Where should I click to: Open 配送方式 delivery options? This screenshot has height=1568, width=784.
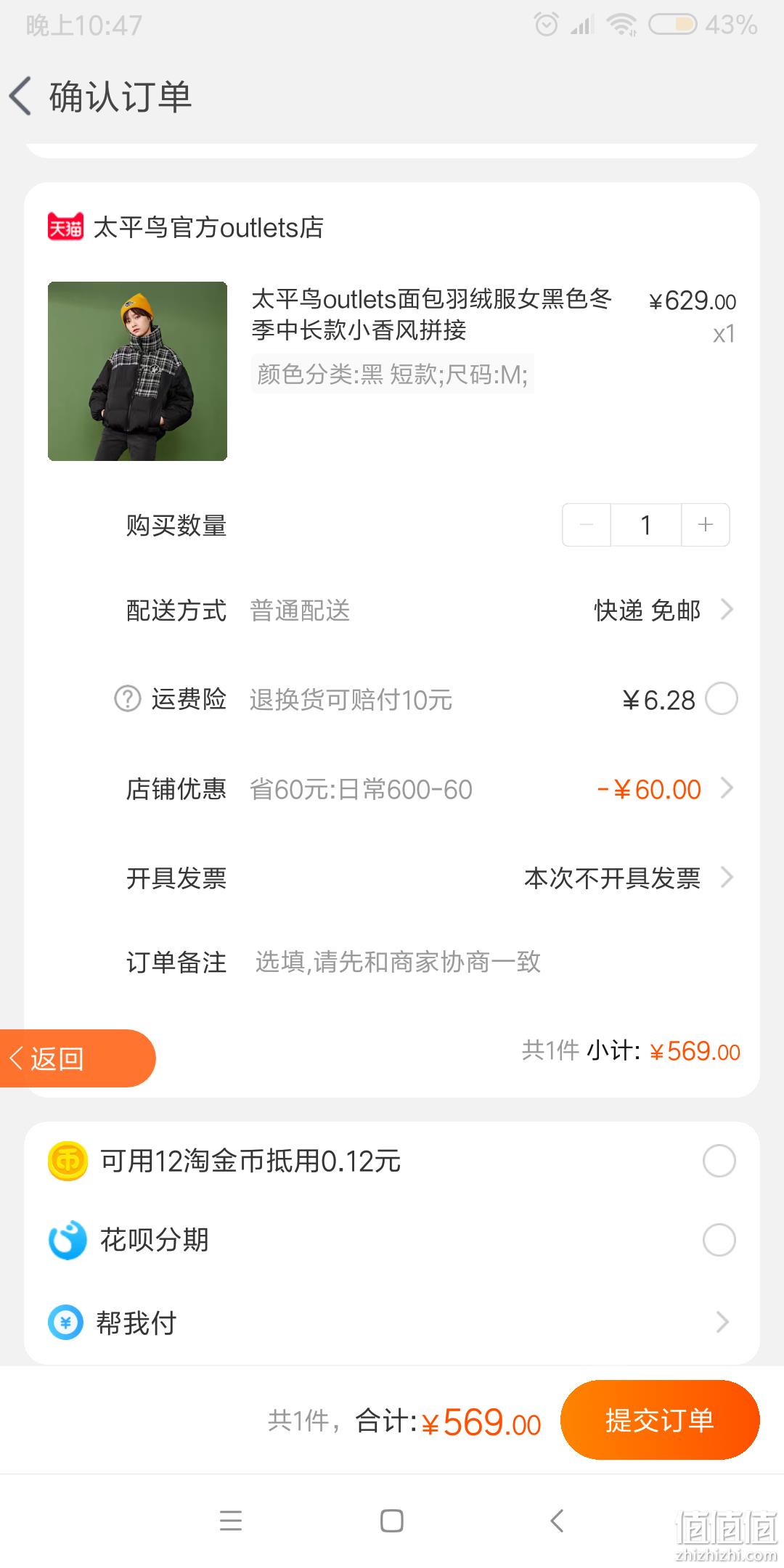click(x=430, y=611)
